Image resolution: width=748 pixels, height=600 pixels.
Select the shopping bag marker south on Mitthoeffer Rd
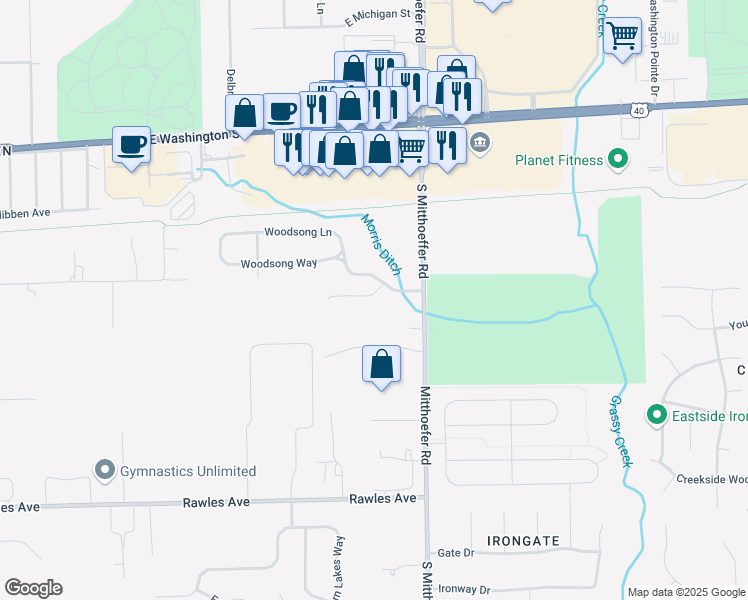tap(381, 364)
